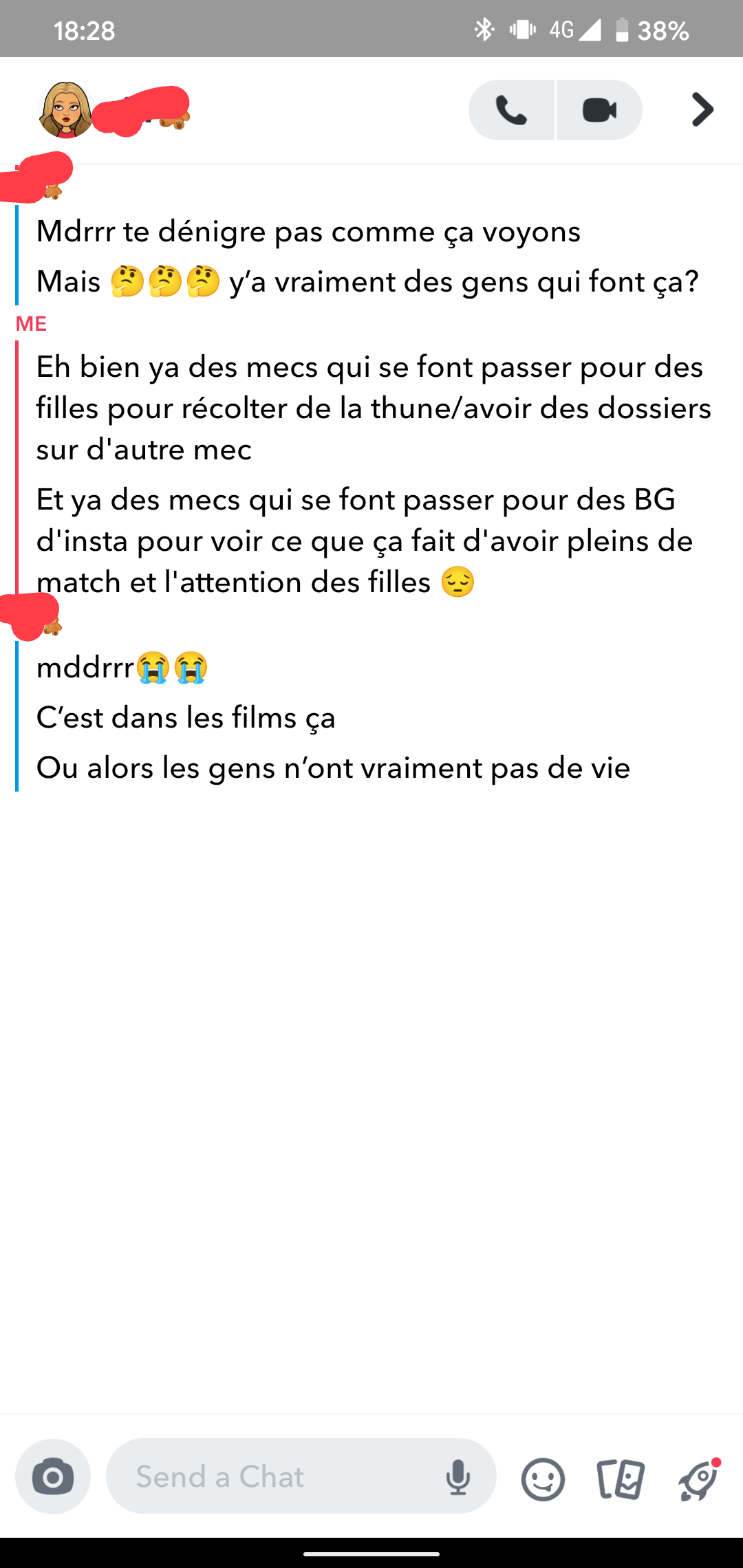Open the photo gallery cards icon
The image size is (743, 1568).
[x=621, y=1479]
